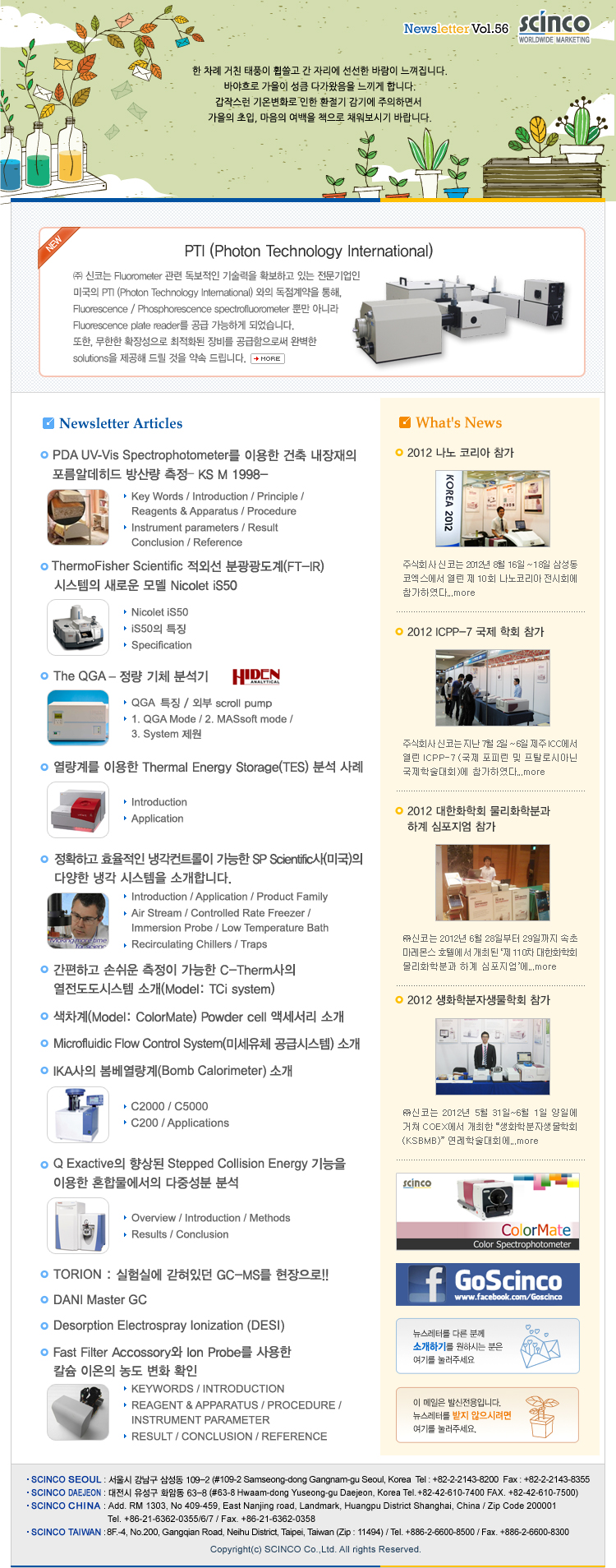Open the SP Scientific cooling systems article

(208, 860)
